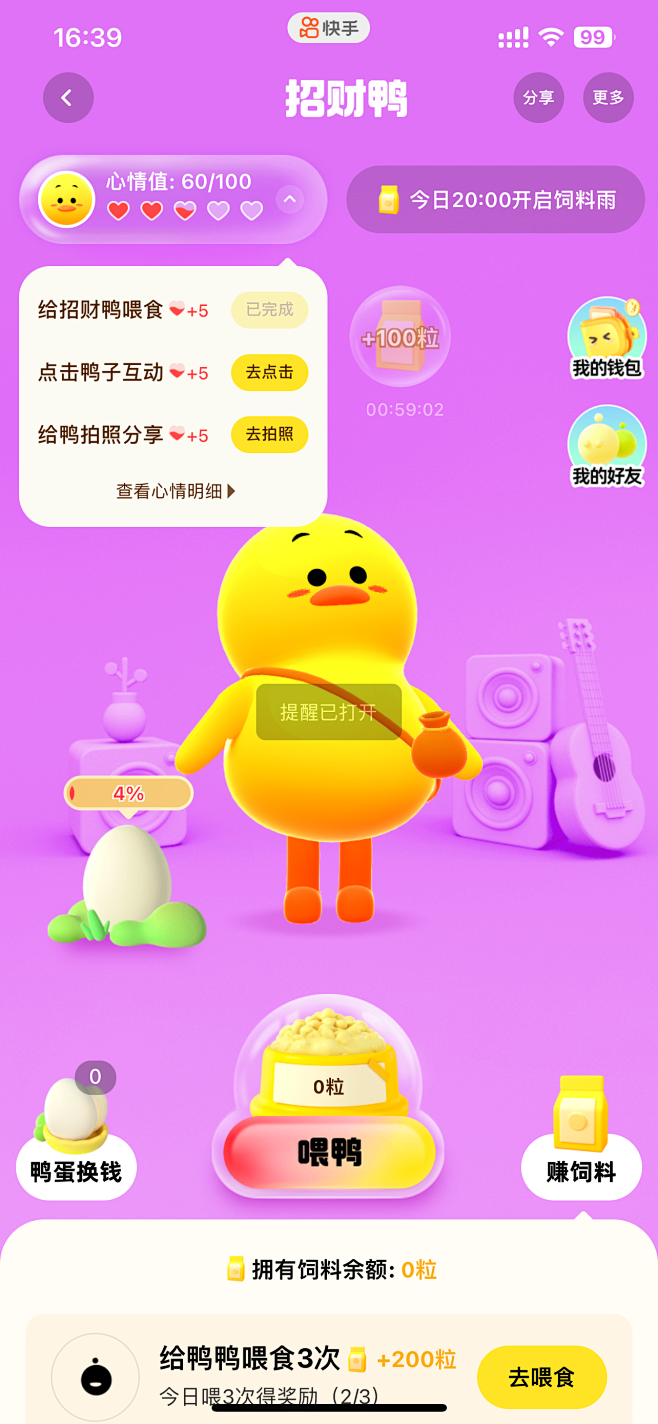Screen dimensions: 658x1424
Task: Collapse the 心情值 mood panel
Action: tap(290, 200)
